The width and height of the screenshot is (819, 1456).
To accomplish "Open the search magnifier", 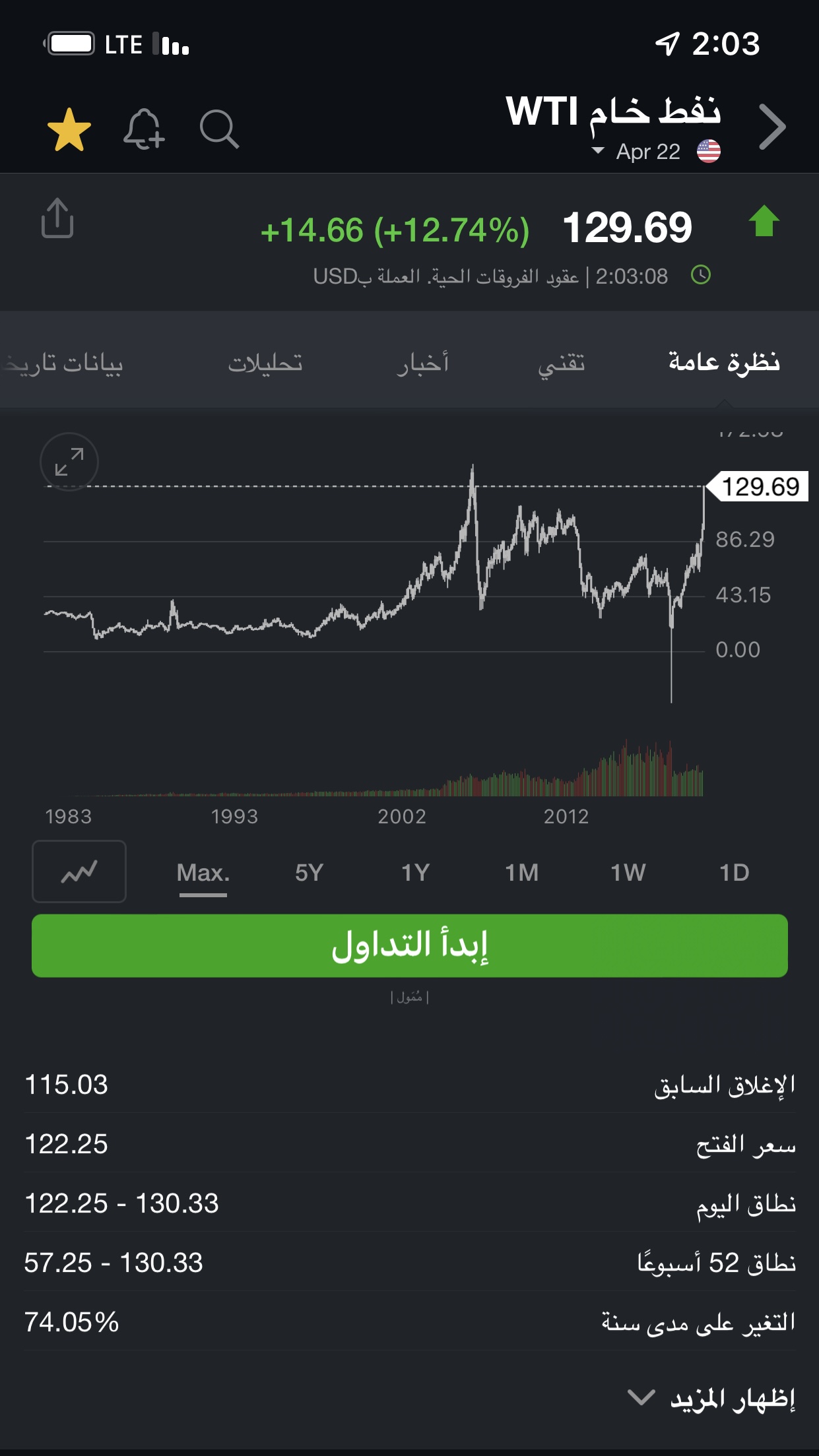I will pos(219,129).
